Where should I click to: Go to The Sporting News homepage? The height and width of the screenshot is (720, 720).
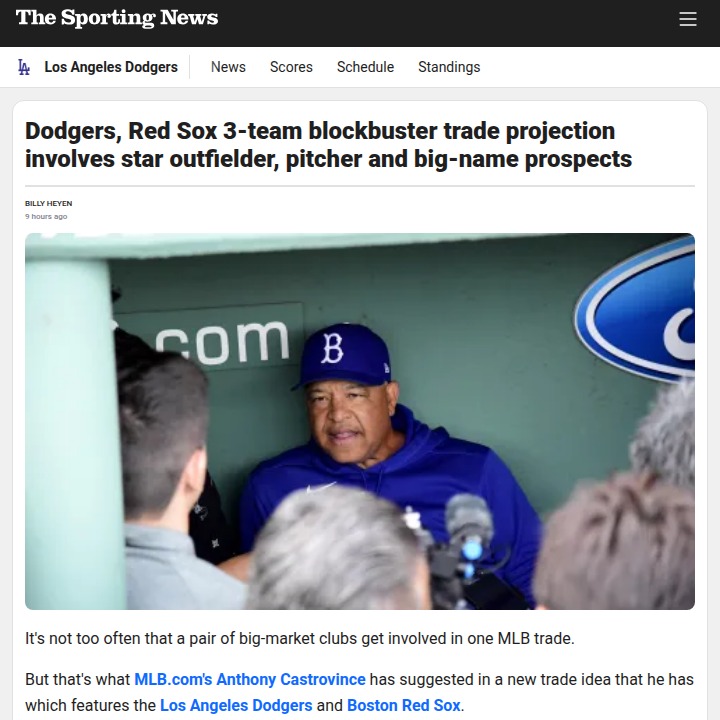[x=117, y=18]
